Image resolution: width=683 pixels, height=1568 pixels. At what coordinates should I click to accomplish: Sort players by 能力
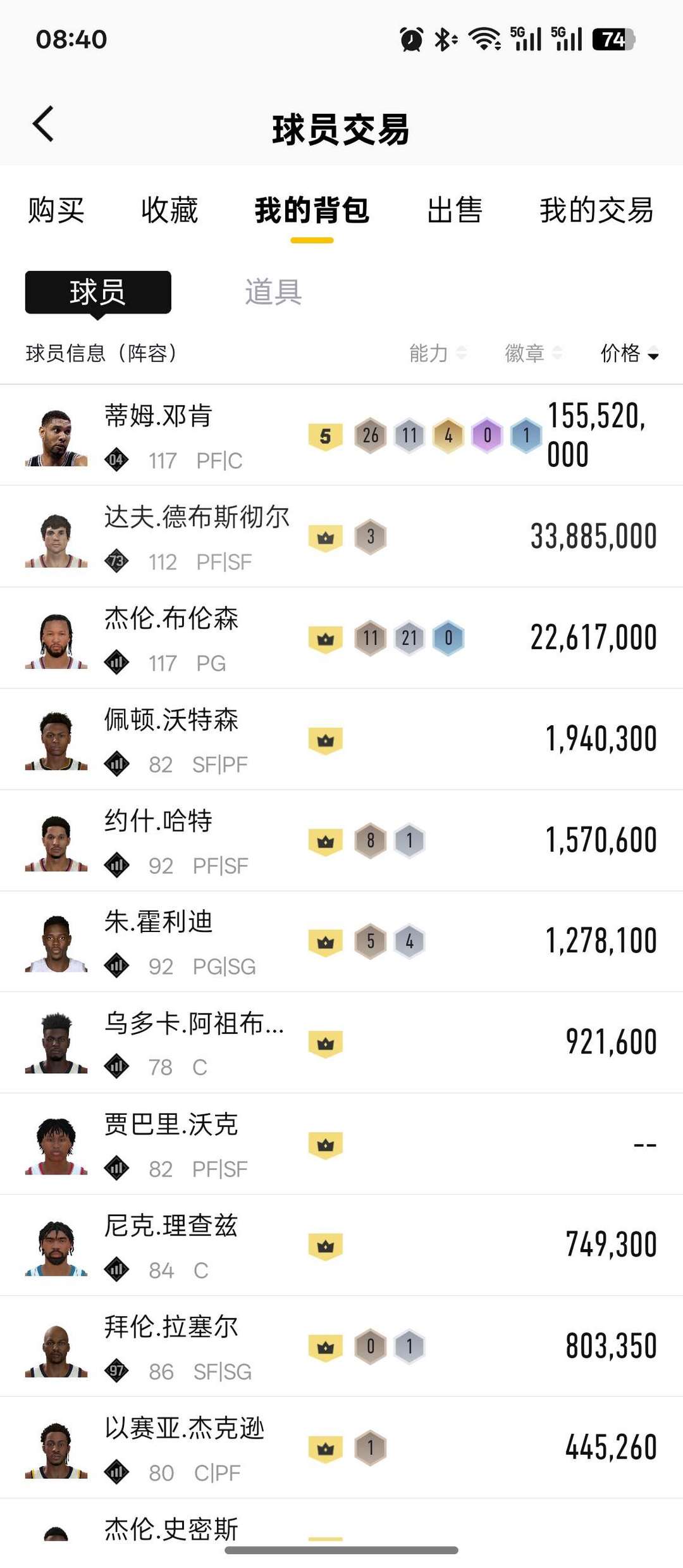[438, 353]
